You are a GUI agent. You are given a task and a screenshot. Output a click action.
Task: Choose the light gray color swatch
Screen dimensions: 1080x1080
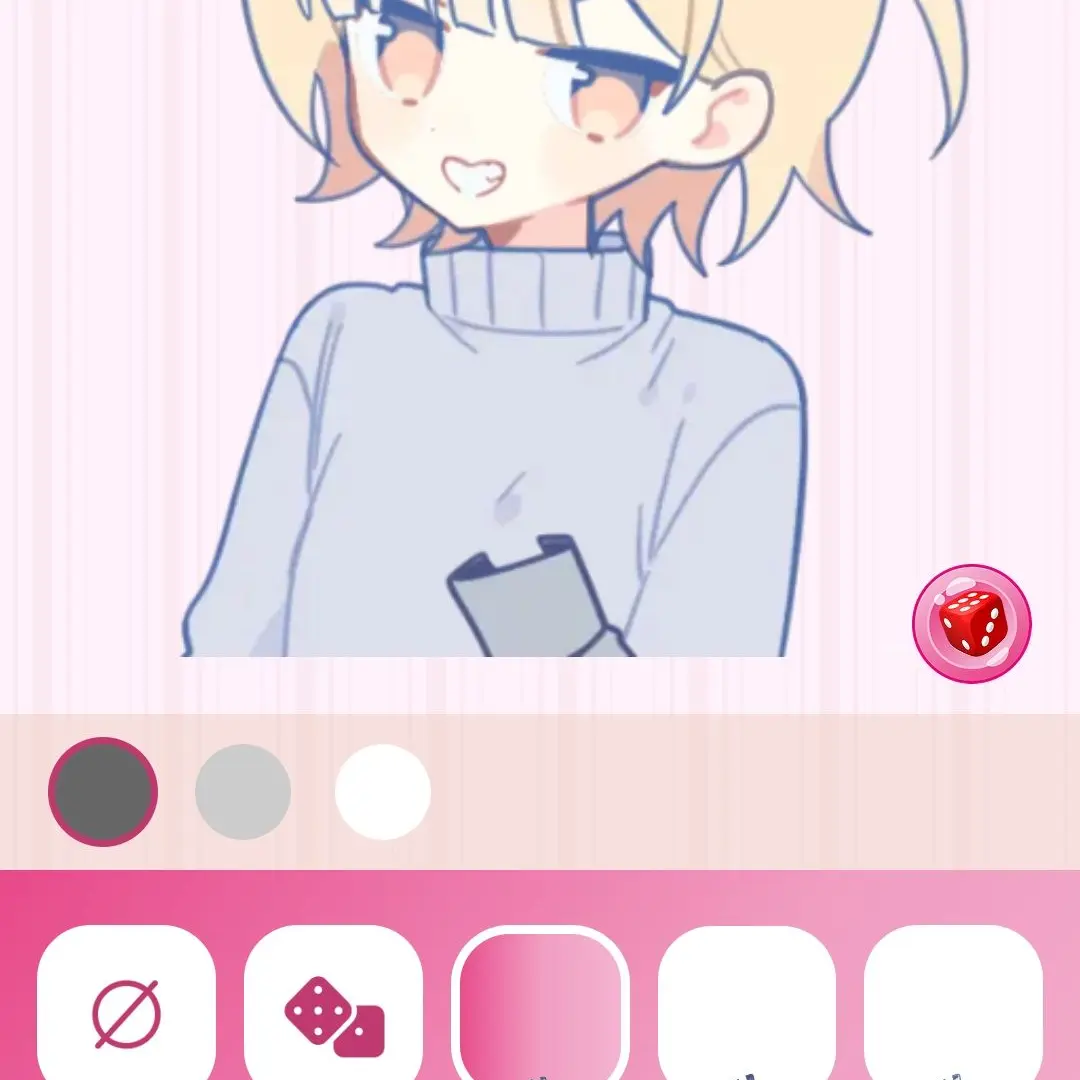pyautogui.click(x=243, y=792)
